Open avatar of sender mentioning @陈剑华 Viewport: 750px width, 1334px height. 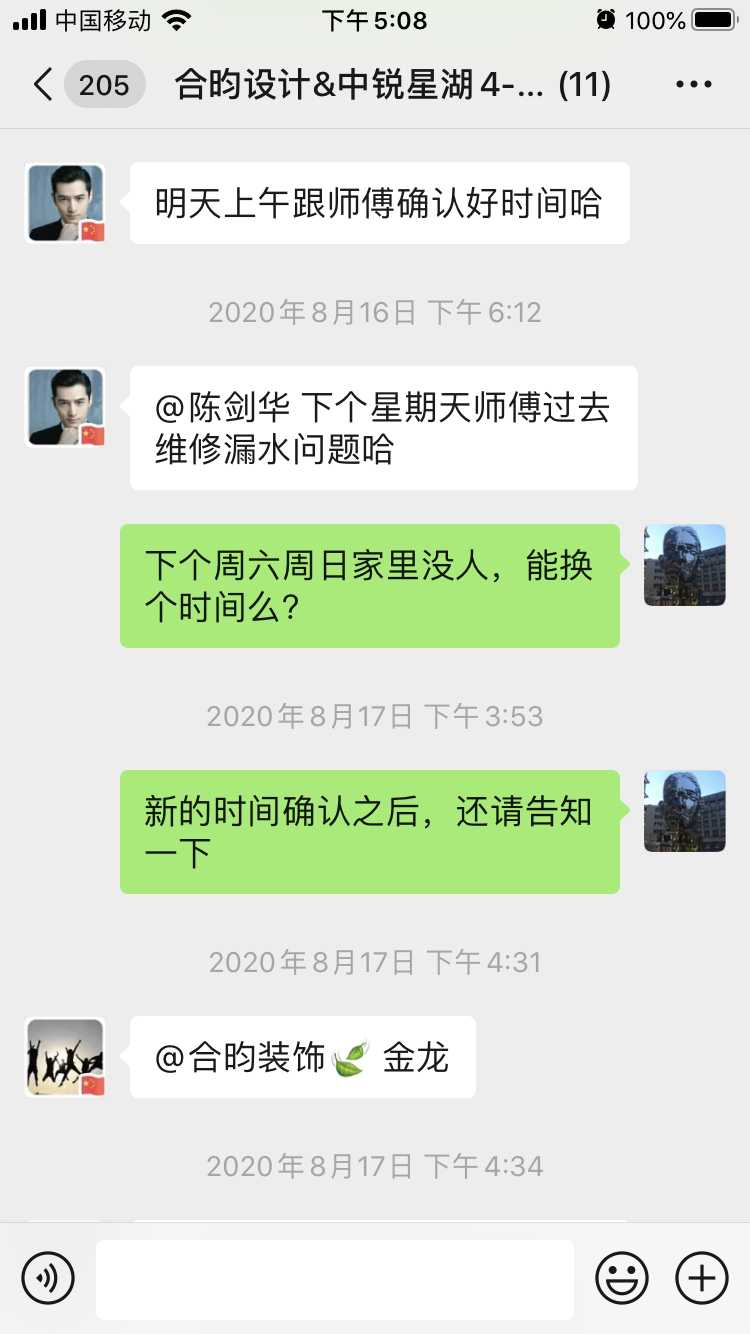point(65,406)
